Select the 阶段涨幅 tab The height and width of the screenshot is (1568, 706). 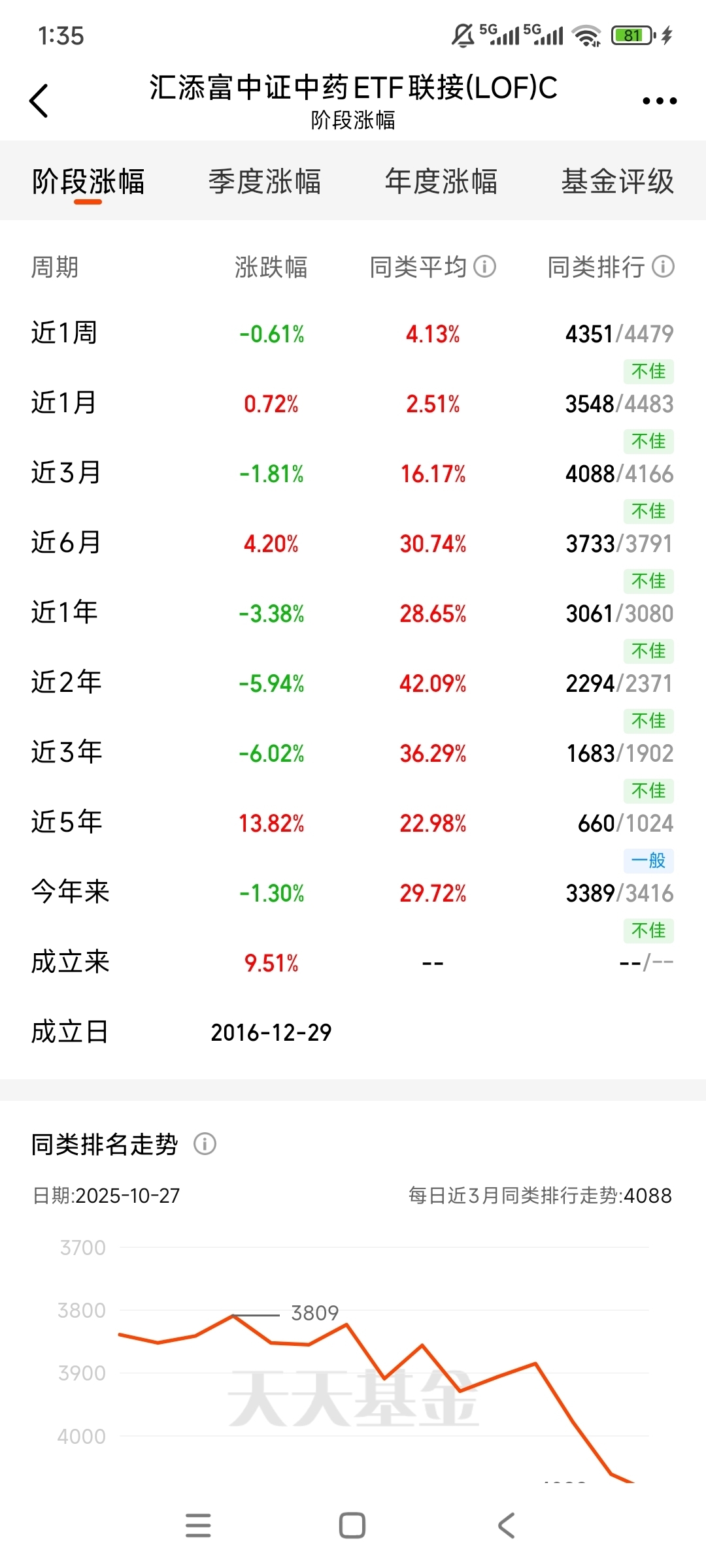[x=88, y=182]
